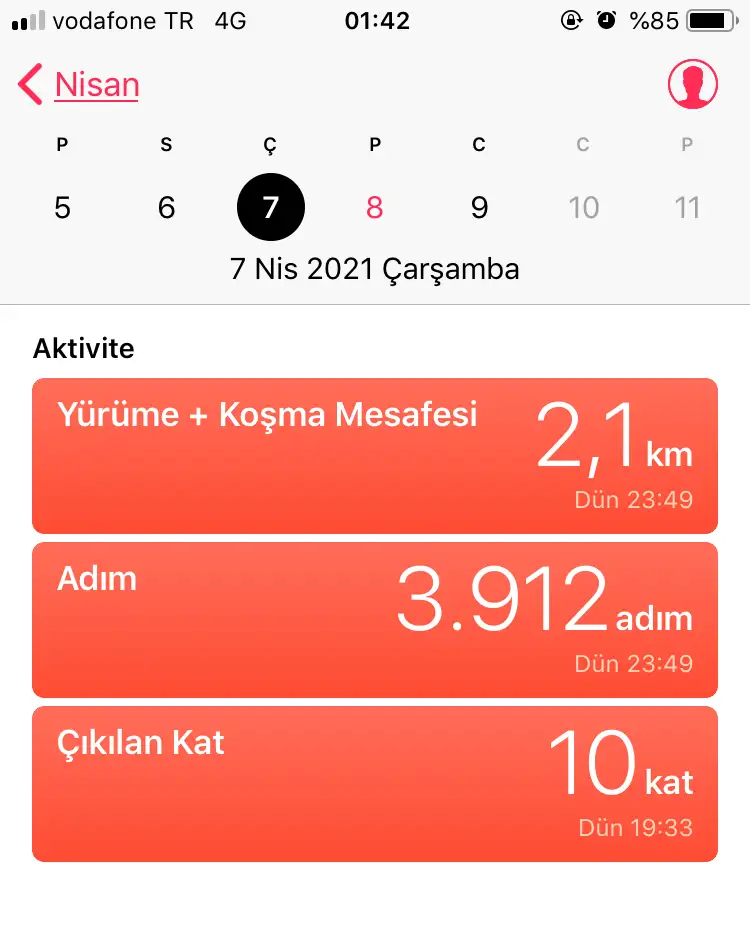Open the Adım steps card

[375, 620]
